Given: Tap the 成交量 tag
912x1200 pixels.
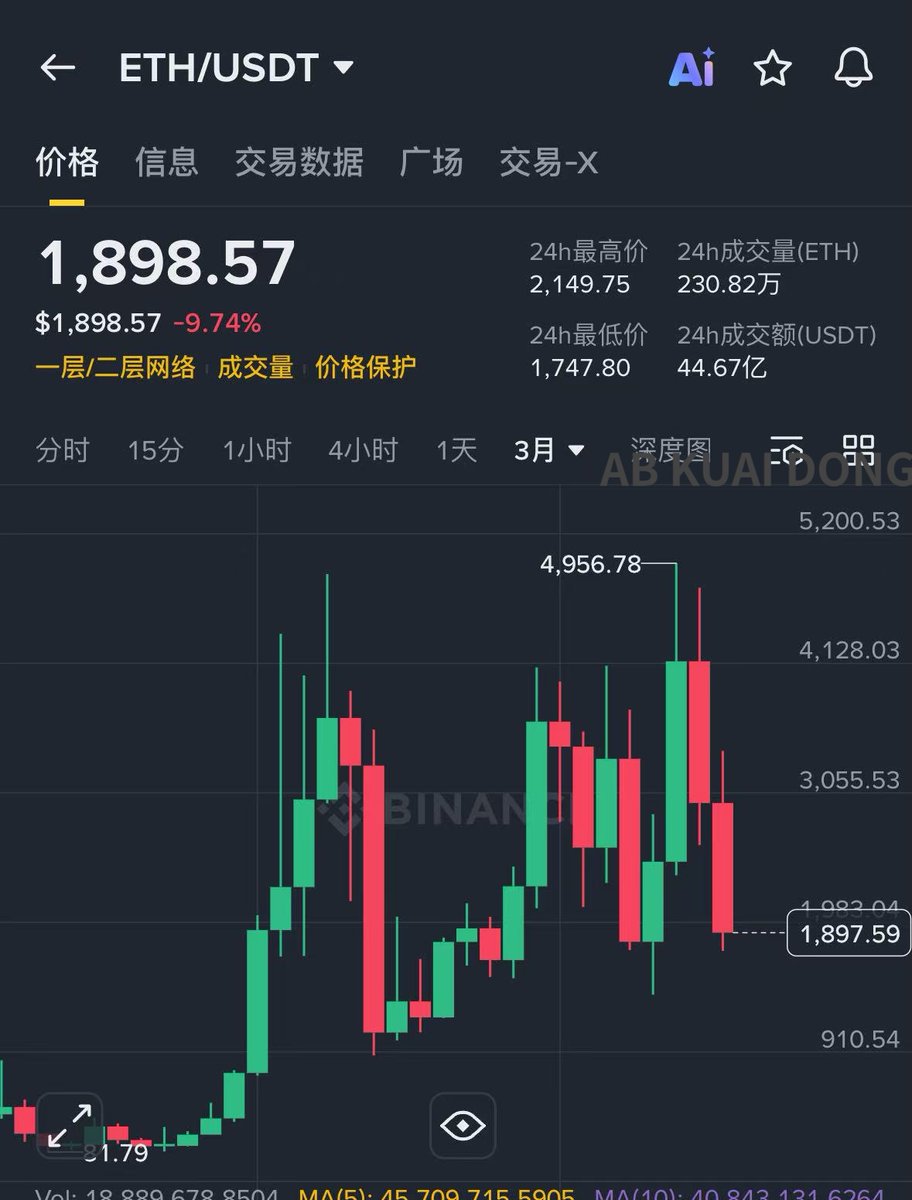Looking at the screenshot, I should [256, 368].
